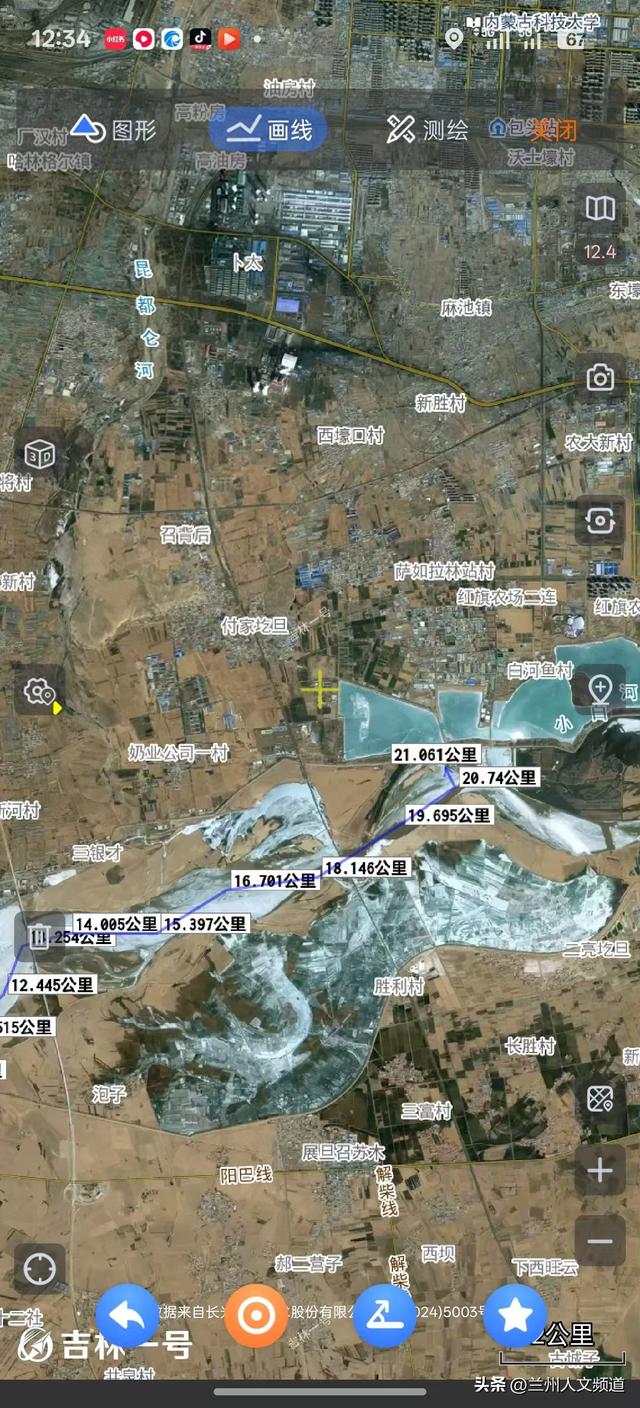
Task: Select the 画线 line drawing tool
Action: pos(268,129)
